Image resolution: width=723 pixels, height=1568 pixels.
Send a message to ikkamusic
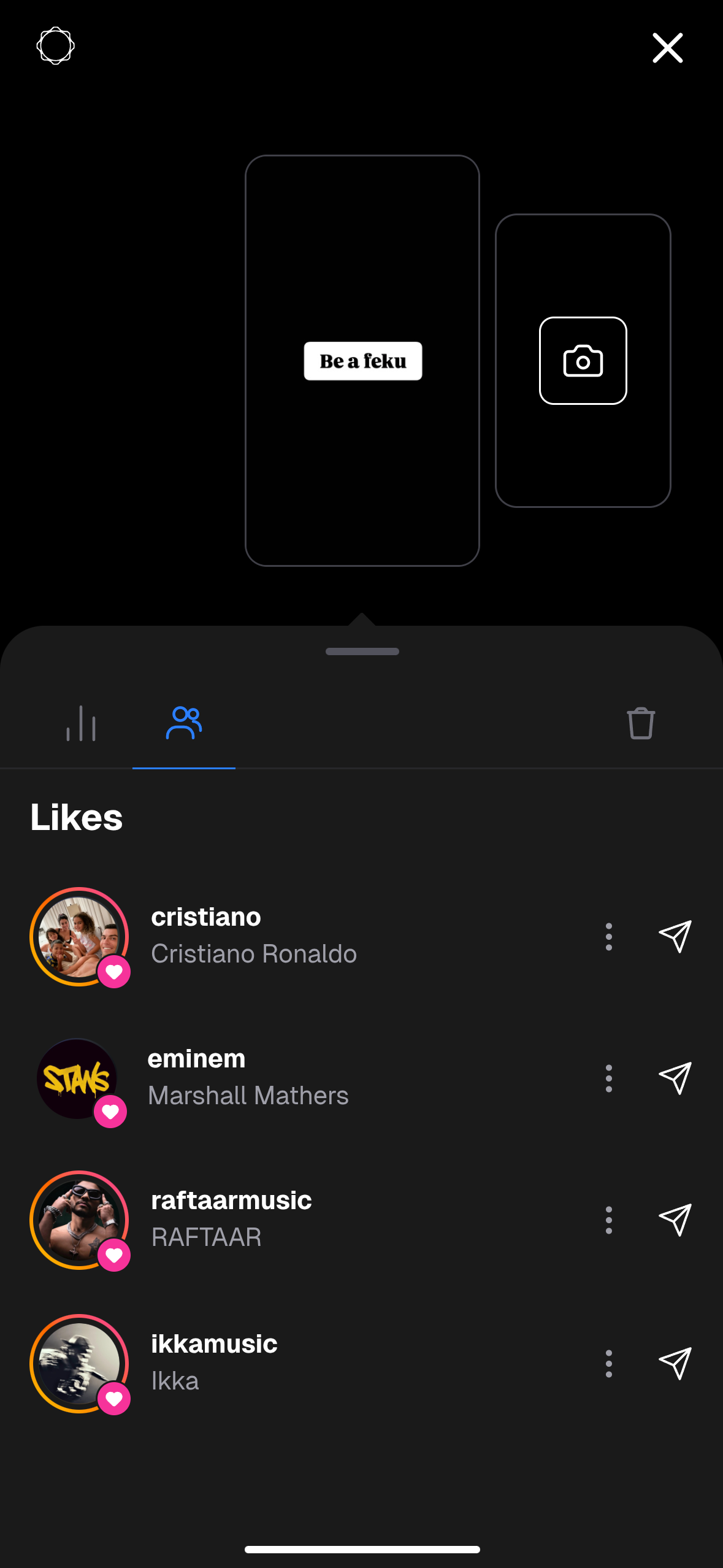pos(675,1364)
